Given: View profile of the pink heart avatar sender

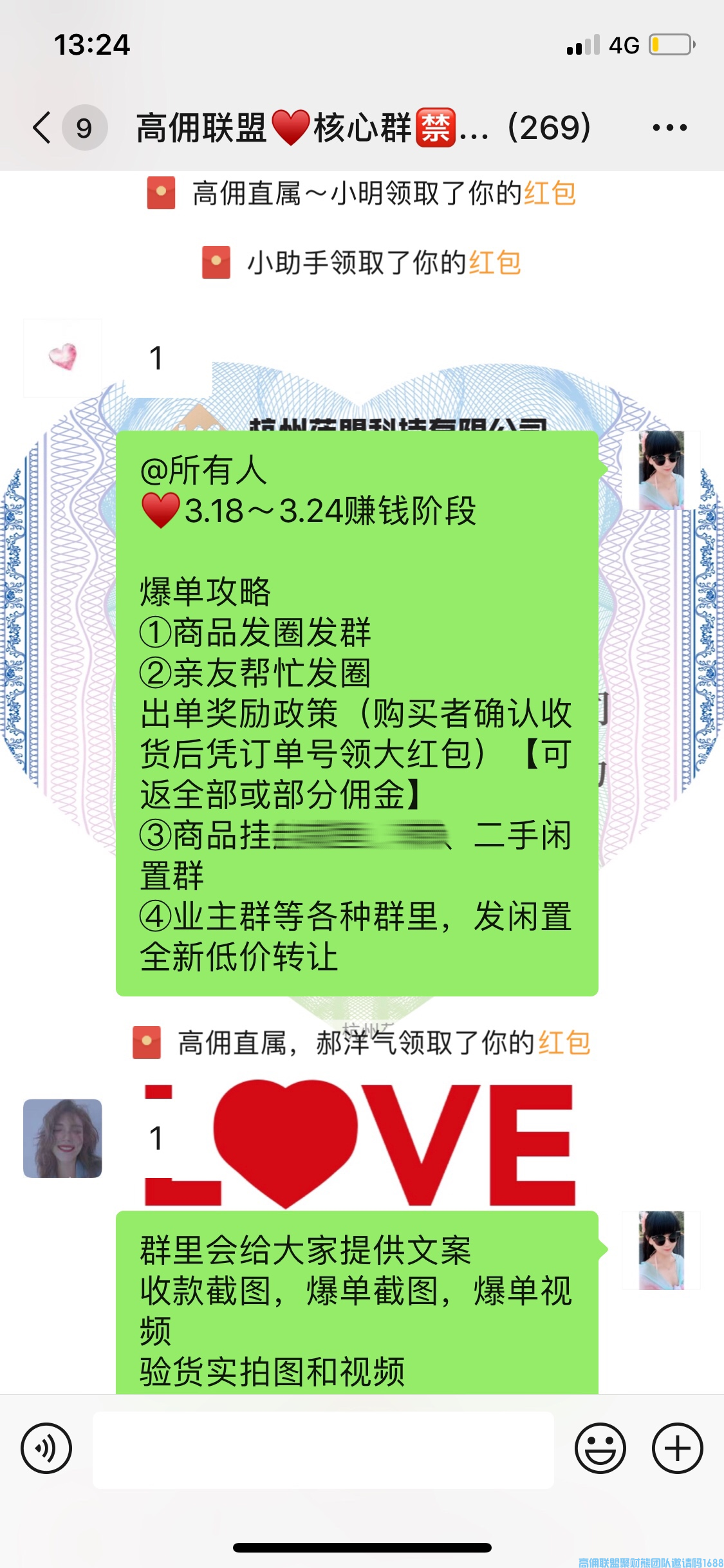Looking at the screenshot, I should tap(62, 357).
